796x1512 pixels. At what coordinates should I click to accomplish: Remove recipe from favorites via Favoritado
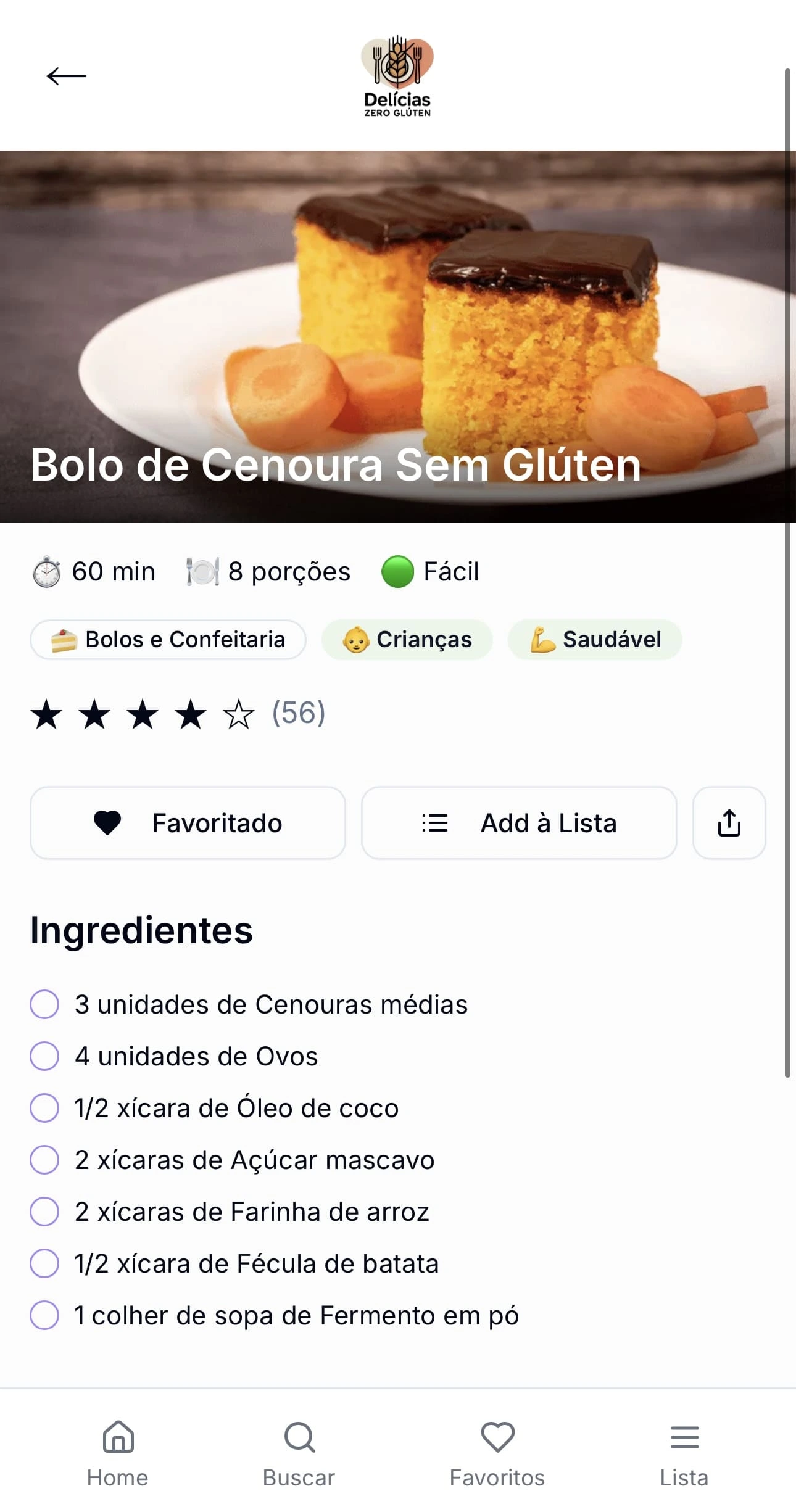188,823
